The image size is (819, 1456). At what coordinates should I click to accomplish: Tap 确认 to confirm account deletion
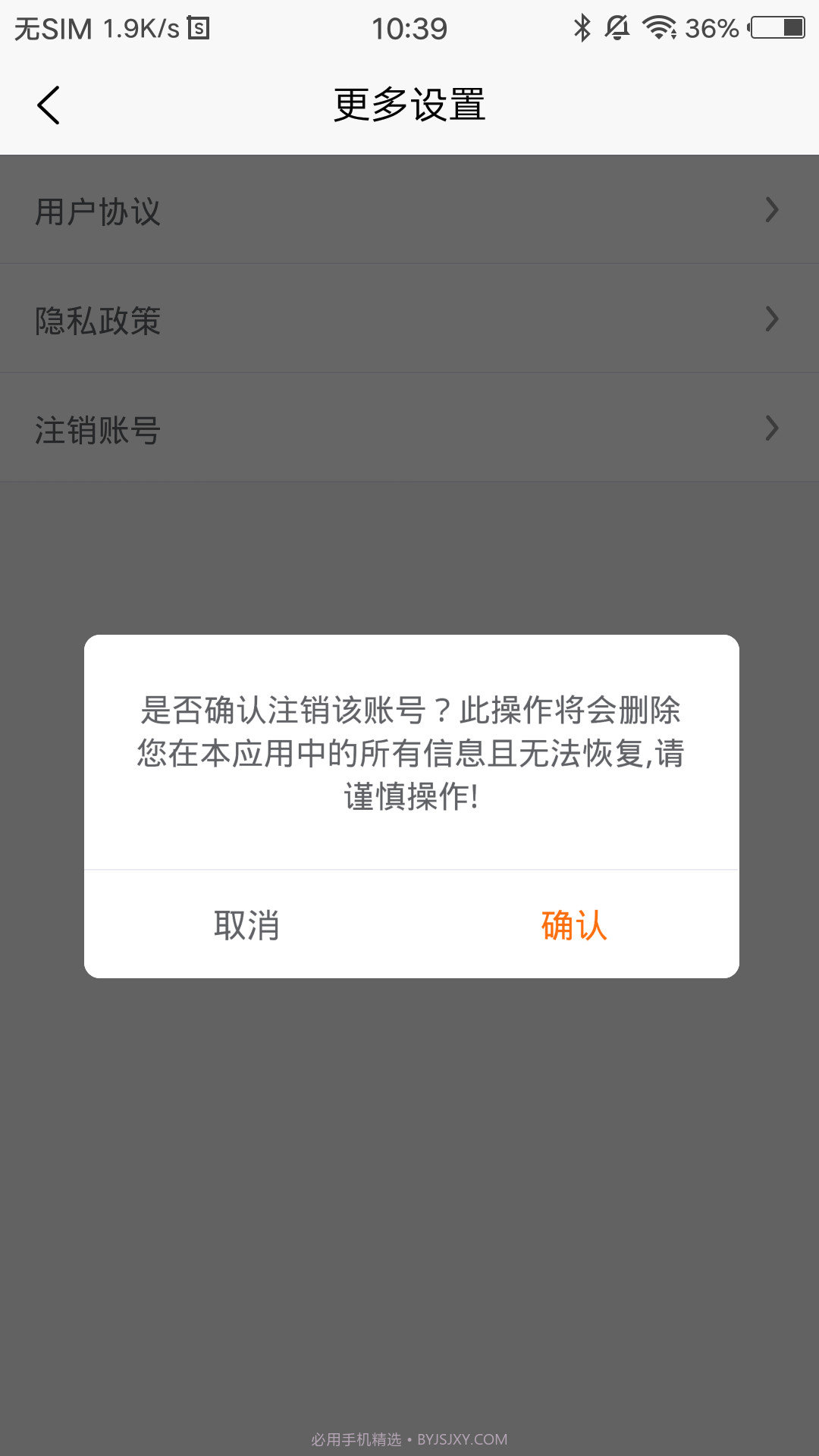tap(573, 924)
